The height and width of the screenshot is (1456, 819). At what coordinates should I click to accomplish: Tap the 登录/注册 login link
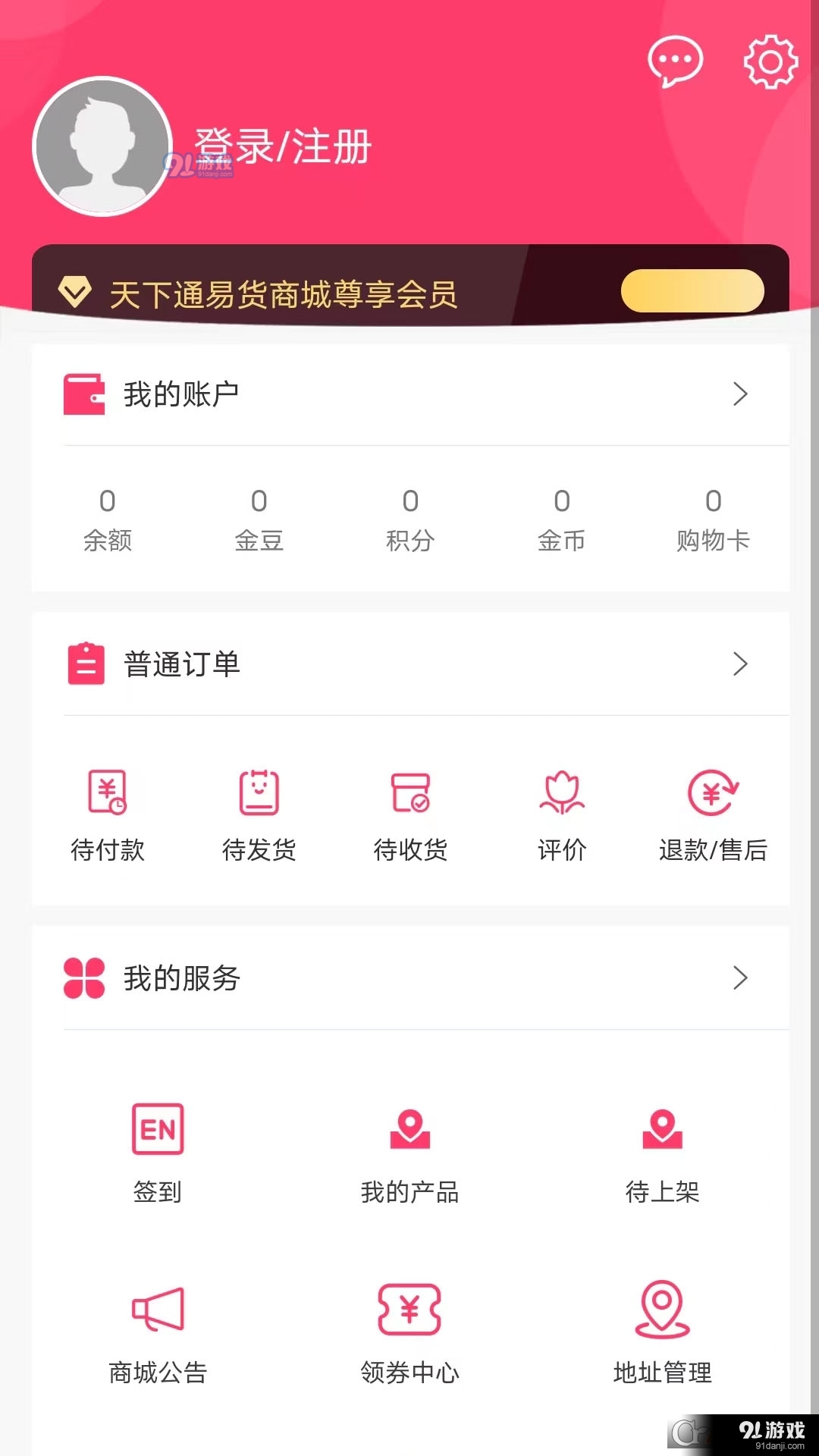tap(283, 148)
